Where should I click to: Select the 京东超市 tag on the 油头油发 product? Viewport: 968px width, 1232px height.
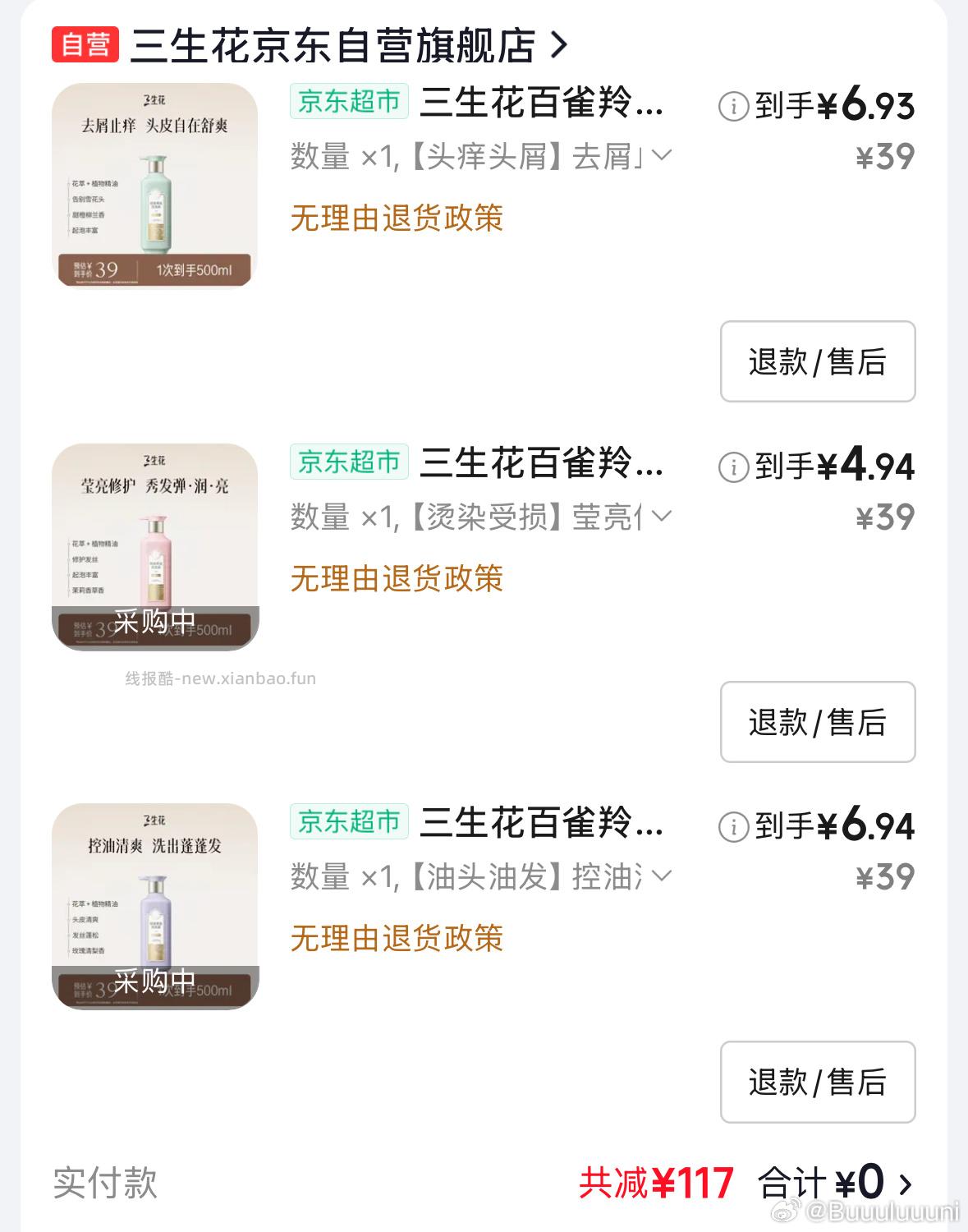348,821
